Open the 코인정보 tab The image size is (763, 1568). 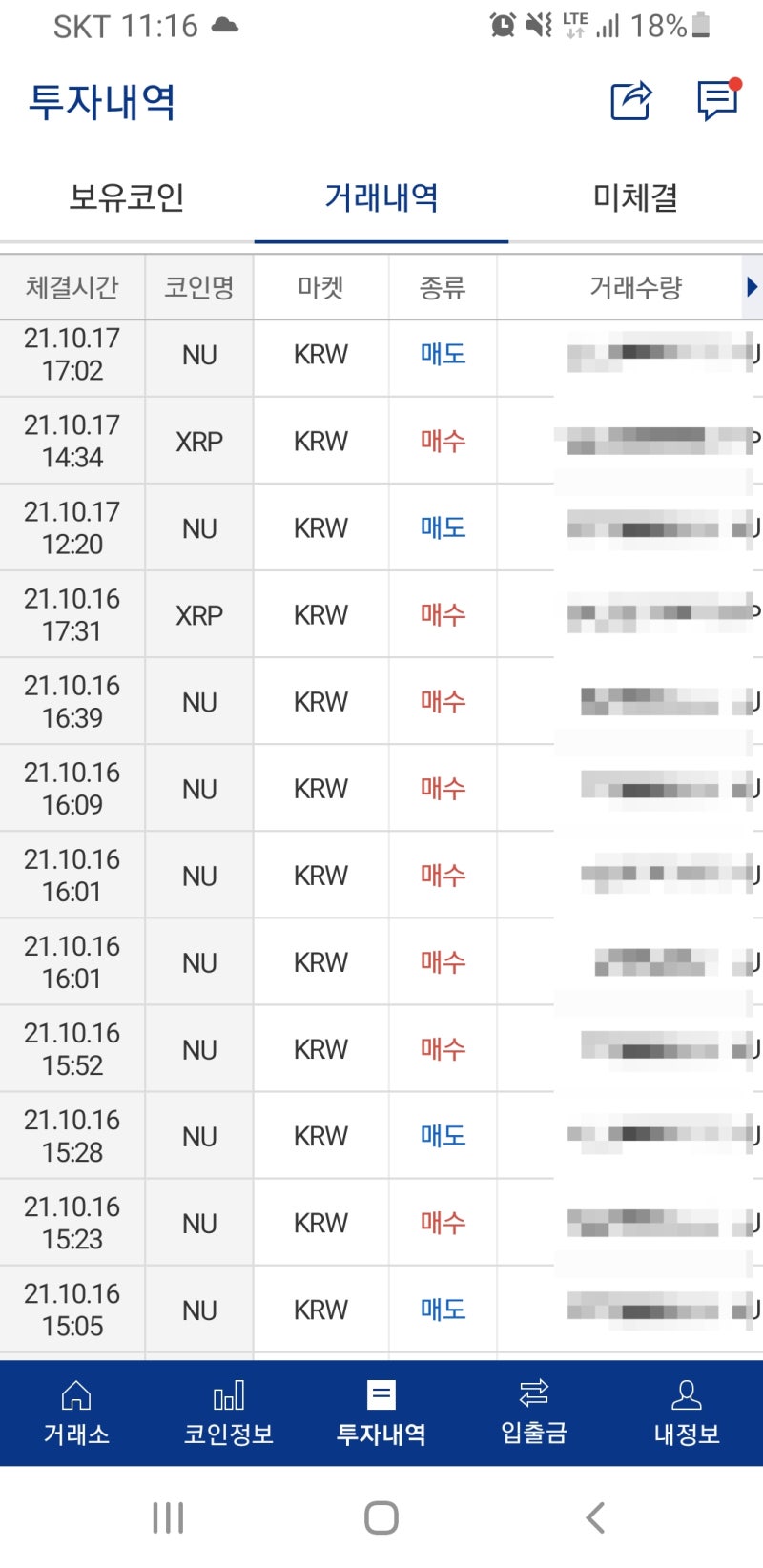click(229, 1413)
